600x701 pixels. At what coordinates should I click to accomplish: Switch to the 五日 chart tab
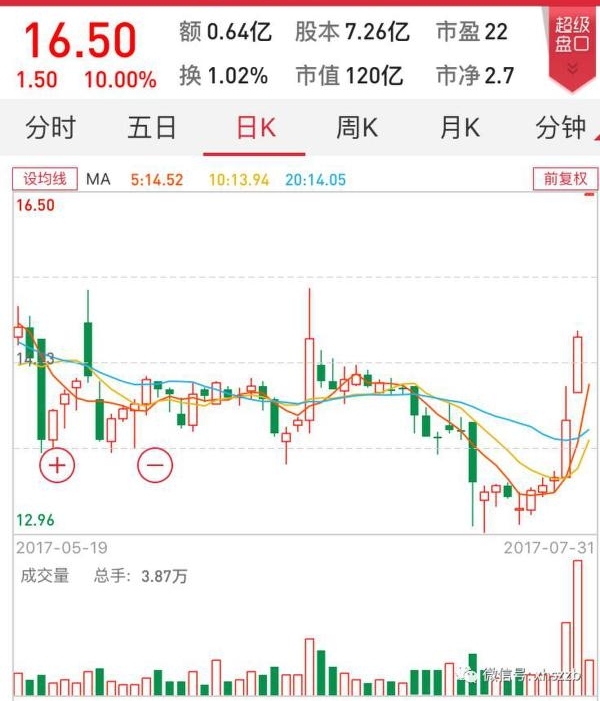(151, 128)
